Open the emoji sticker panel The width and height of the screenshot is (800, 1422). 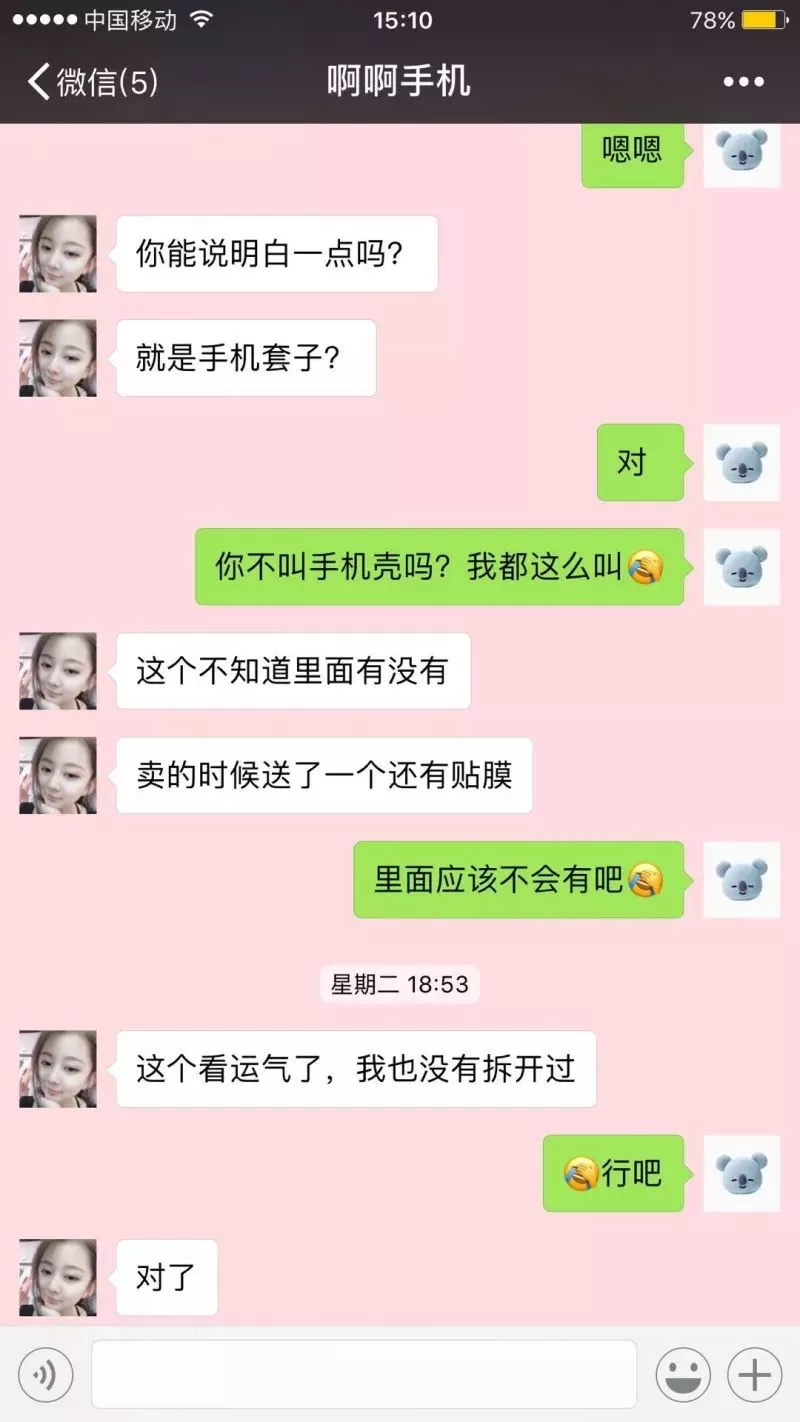pyautogui.click(x=683, y=1375)
